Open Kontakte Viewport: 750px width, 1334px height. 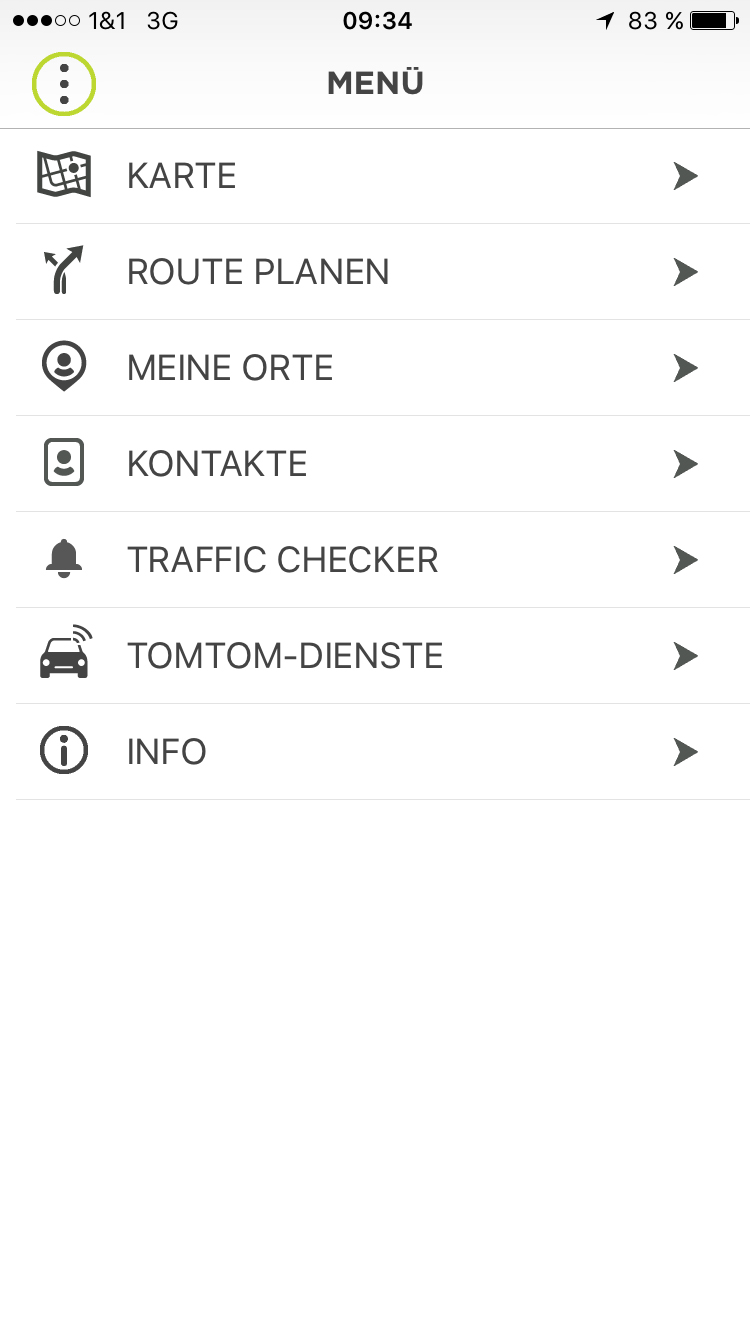click(375, 464)
